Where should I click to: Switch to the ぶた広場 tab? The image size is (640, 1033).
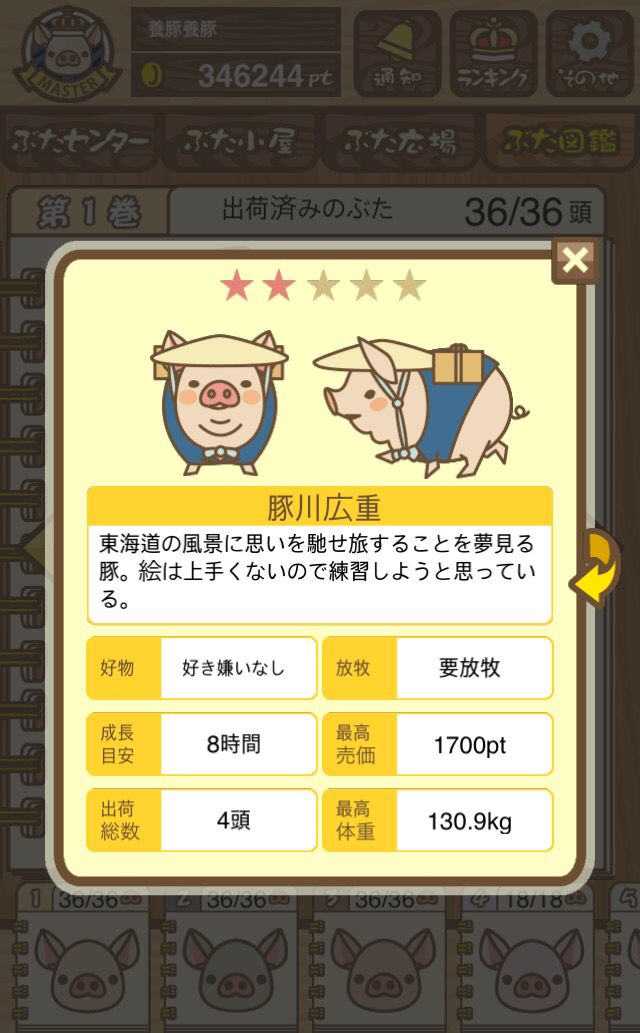400,142
